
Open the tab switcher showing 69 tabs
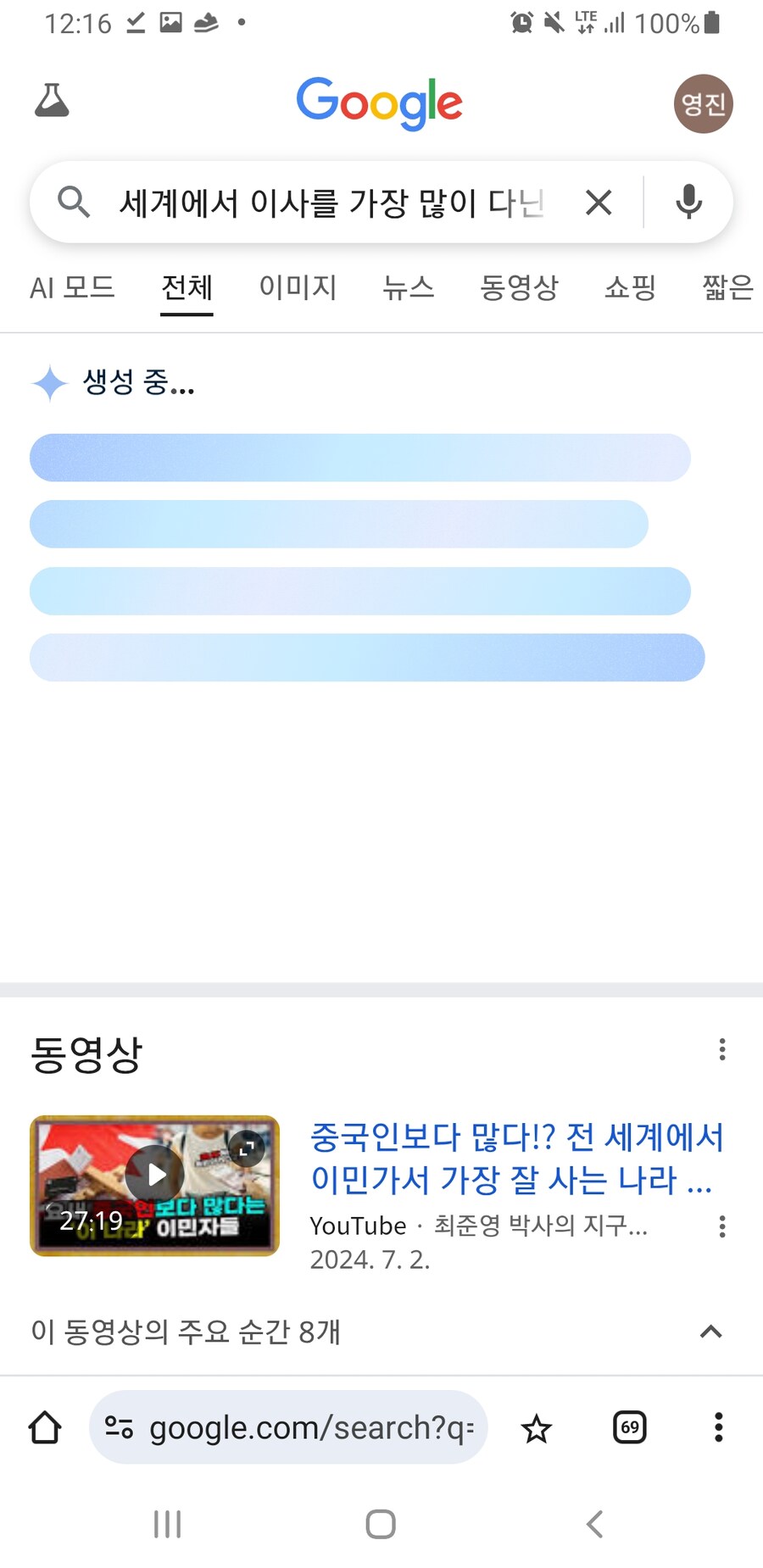629,1427
